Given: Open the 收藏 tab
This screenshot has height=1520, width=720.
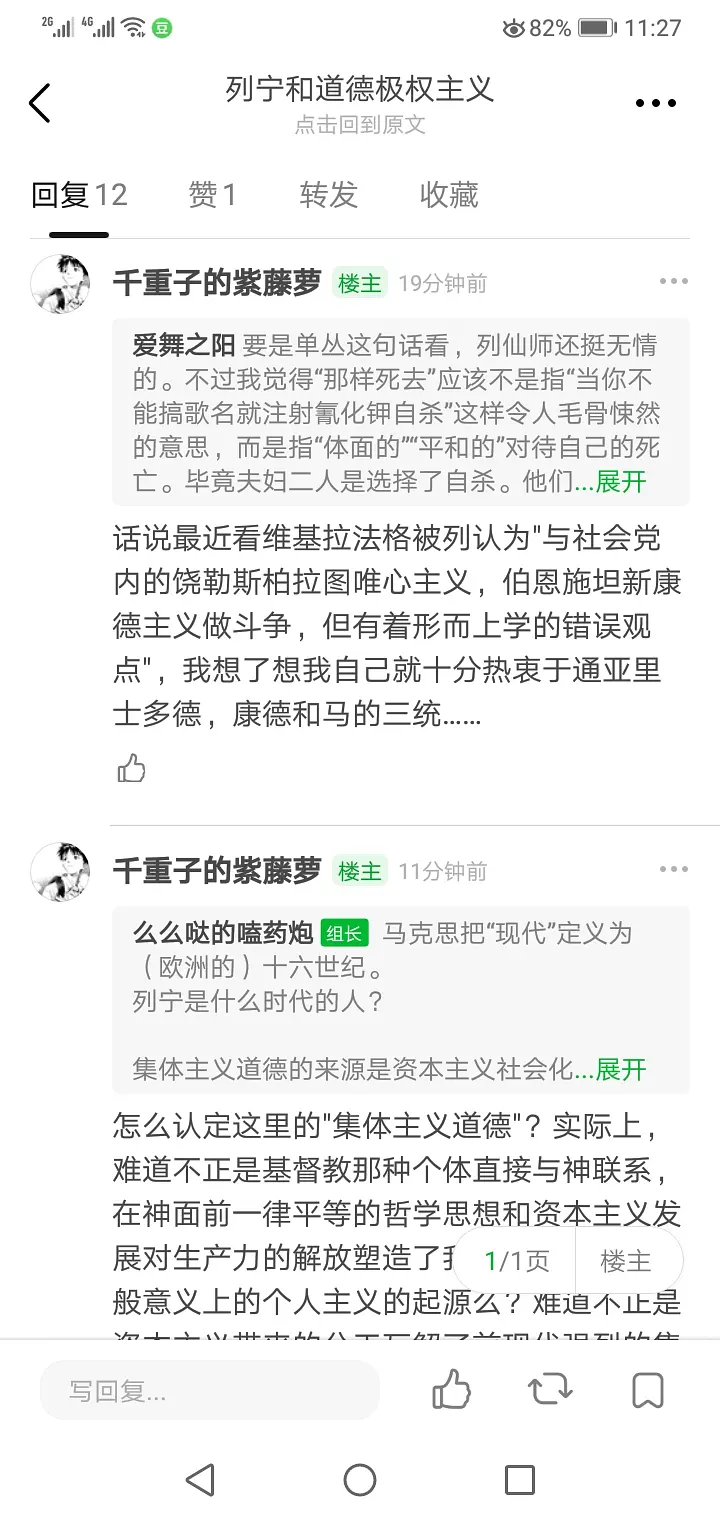Looking at the screenshot, I should (x=449, y=195).
